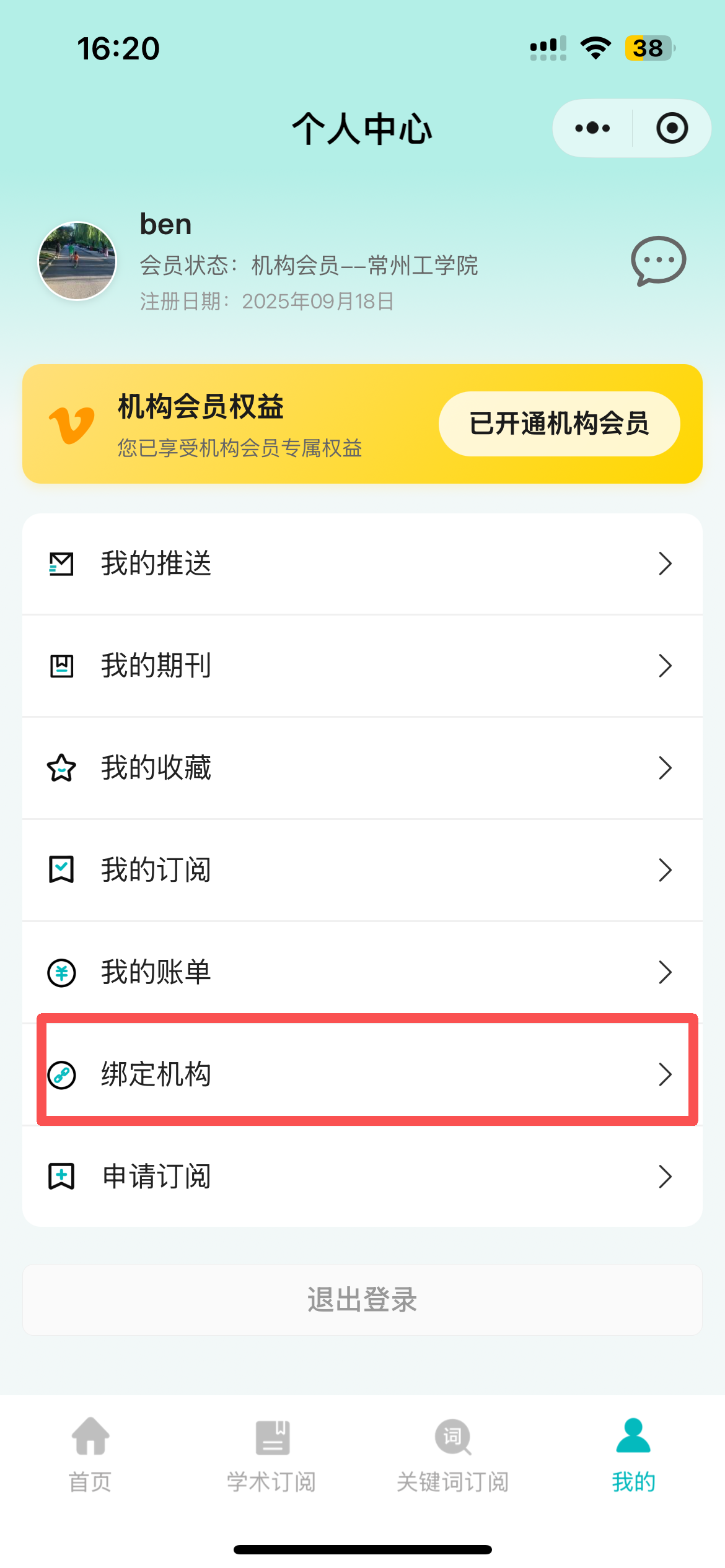
Task: Tap ben's profile avatar
Action: tap(77, 261)
